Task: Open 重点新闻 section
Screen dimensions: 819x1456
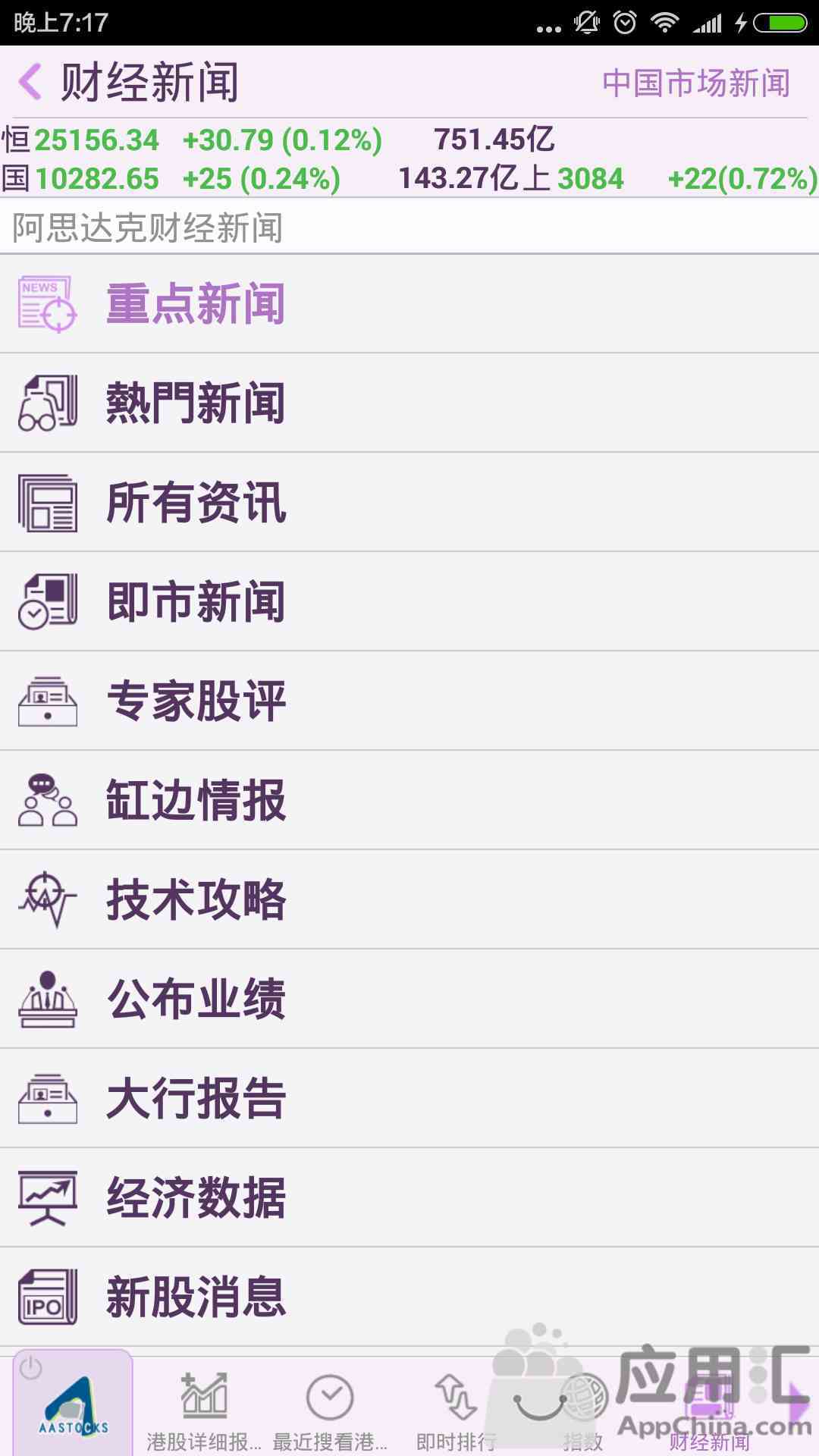Action: click(x=409, y=304)
